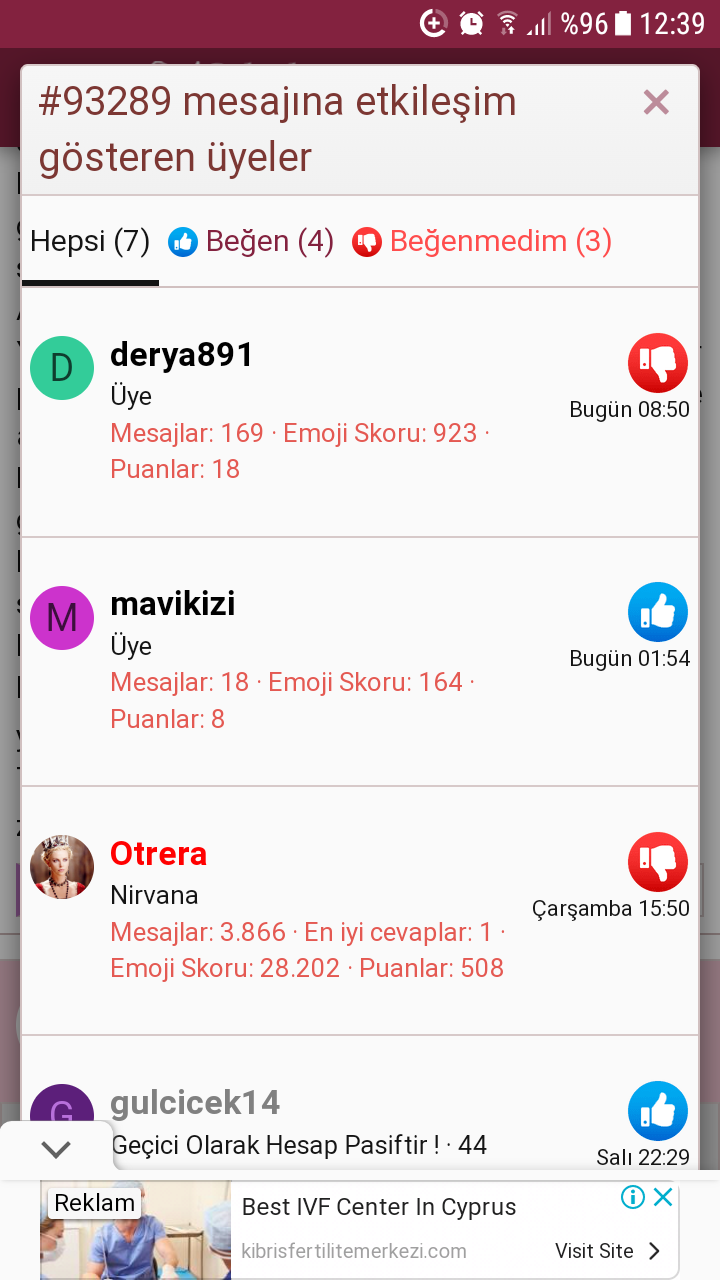Switch to the Beğen (4) tab
720x1280 pixels.
click(251, 241)
